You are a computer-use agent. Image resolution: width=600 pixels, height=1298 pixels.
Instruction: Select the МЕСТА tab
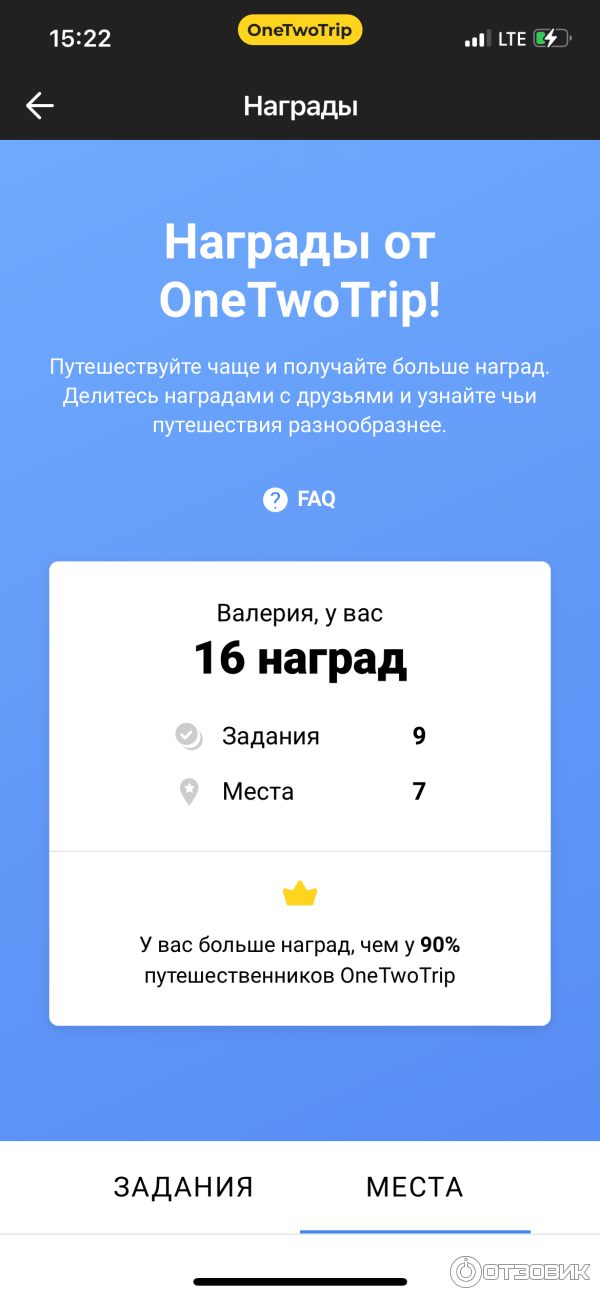click(x=415, y=1187)
